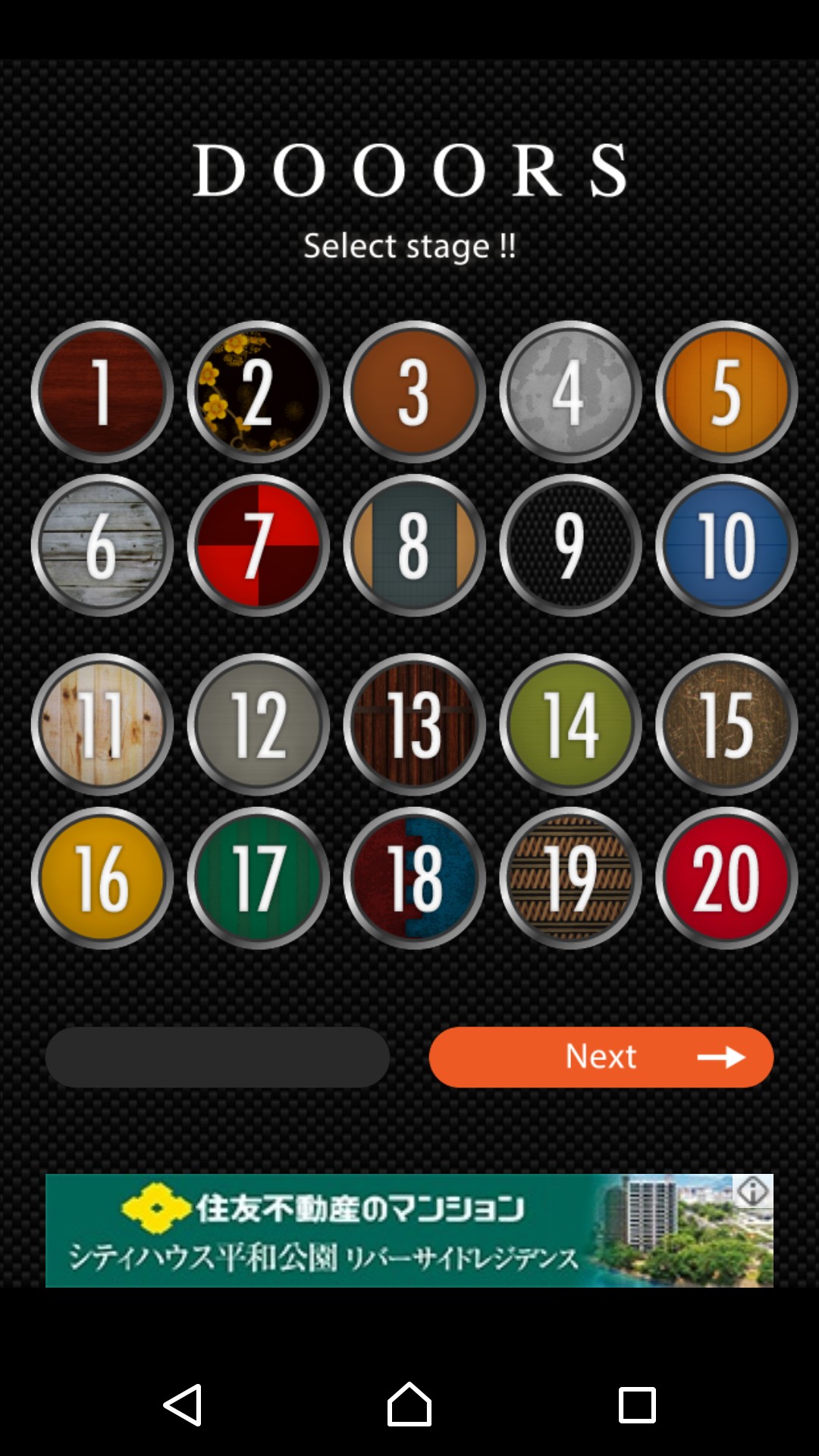Select stage 11
819x1456 pixels.
point(102,724)
